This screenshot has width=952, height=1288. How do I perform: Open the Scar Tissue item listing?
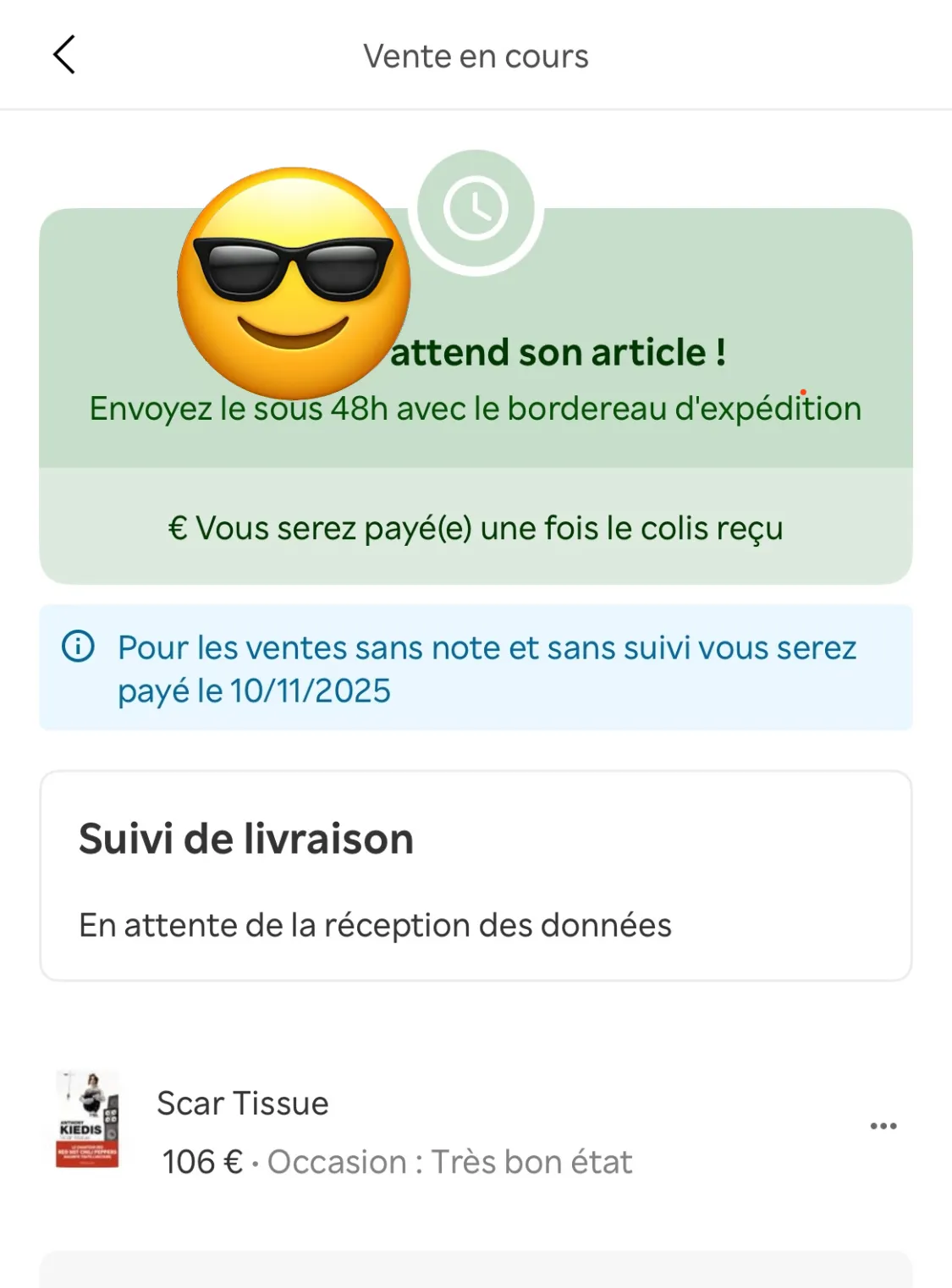[243, 1104]
